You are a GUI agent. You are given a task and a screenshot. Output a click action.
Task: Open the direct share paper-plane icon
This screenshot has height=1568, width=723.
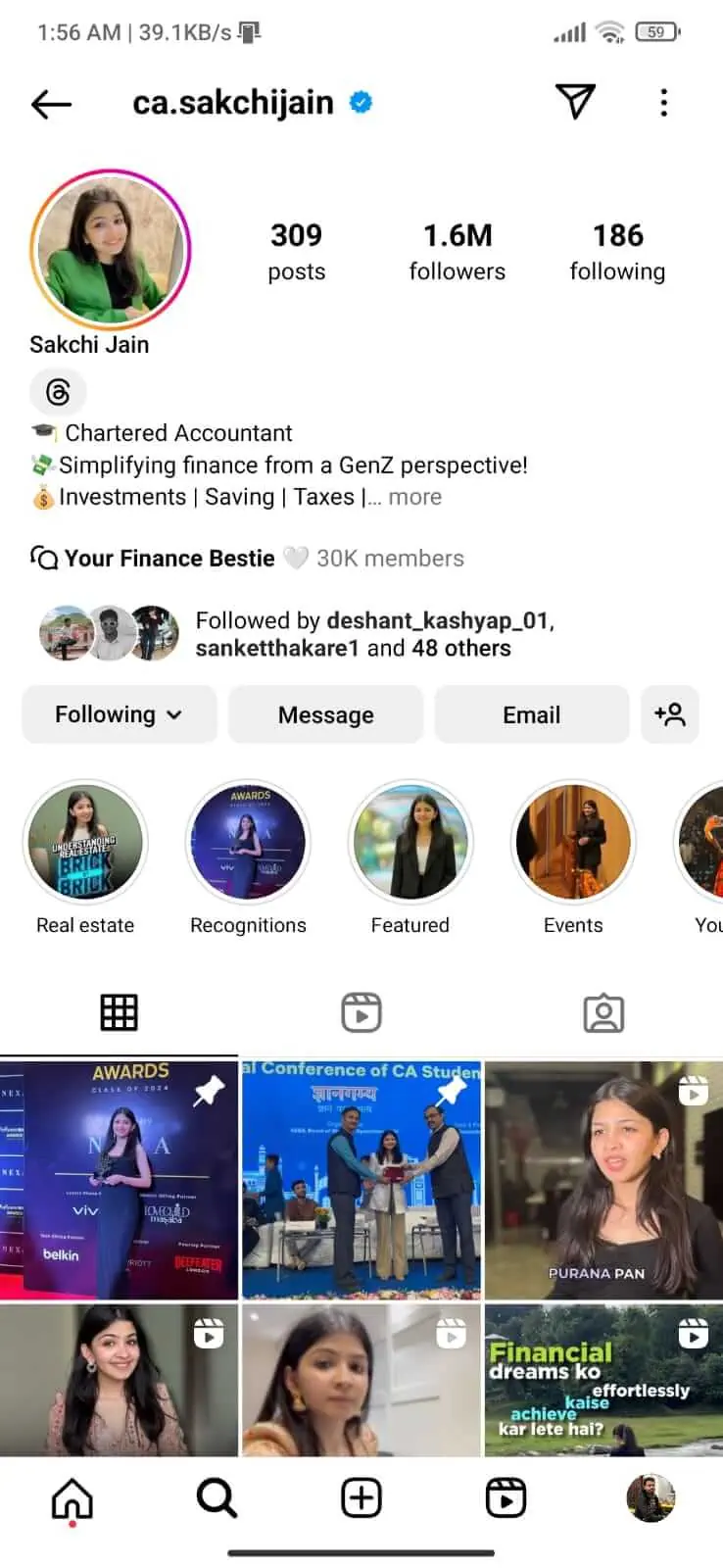[575, 101]
